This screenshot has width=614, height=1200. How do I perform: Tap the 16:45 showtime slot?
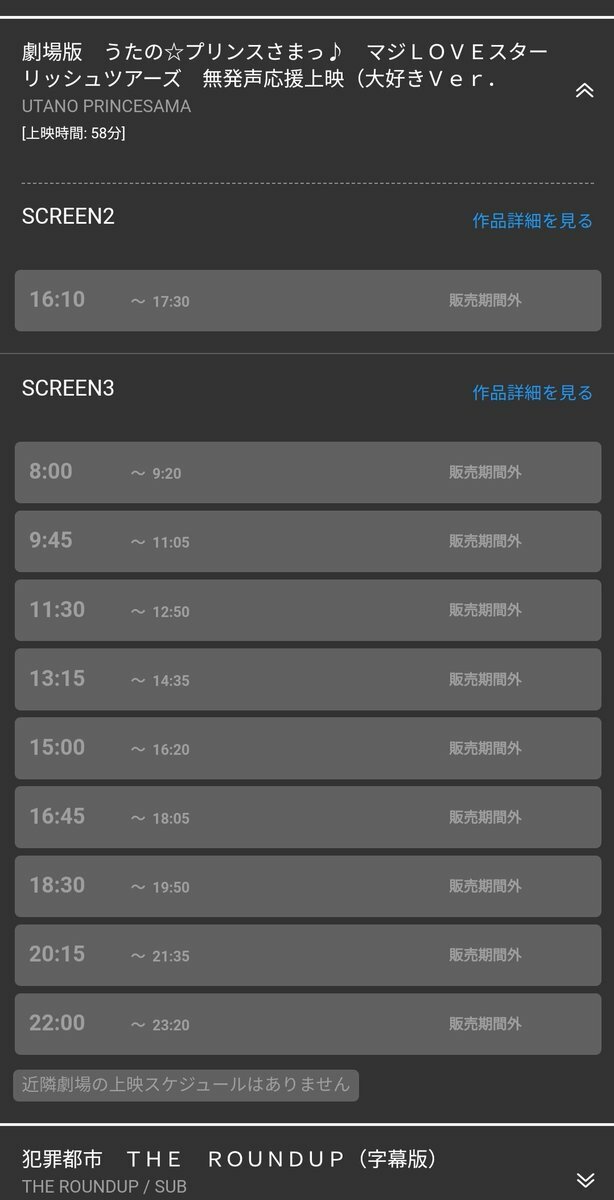coord(307,817)
